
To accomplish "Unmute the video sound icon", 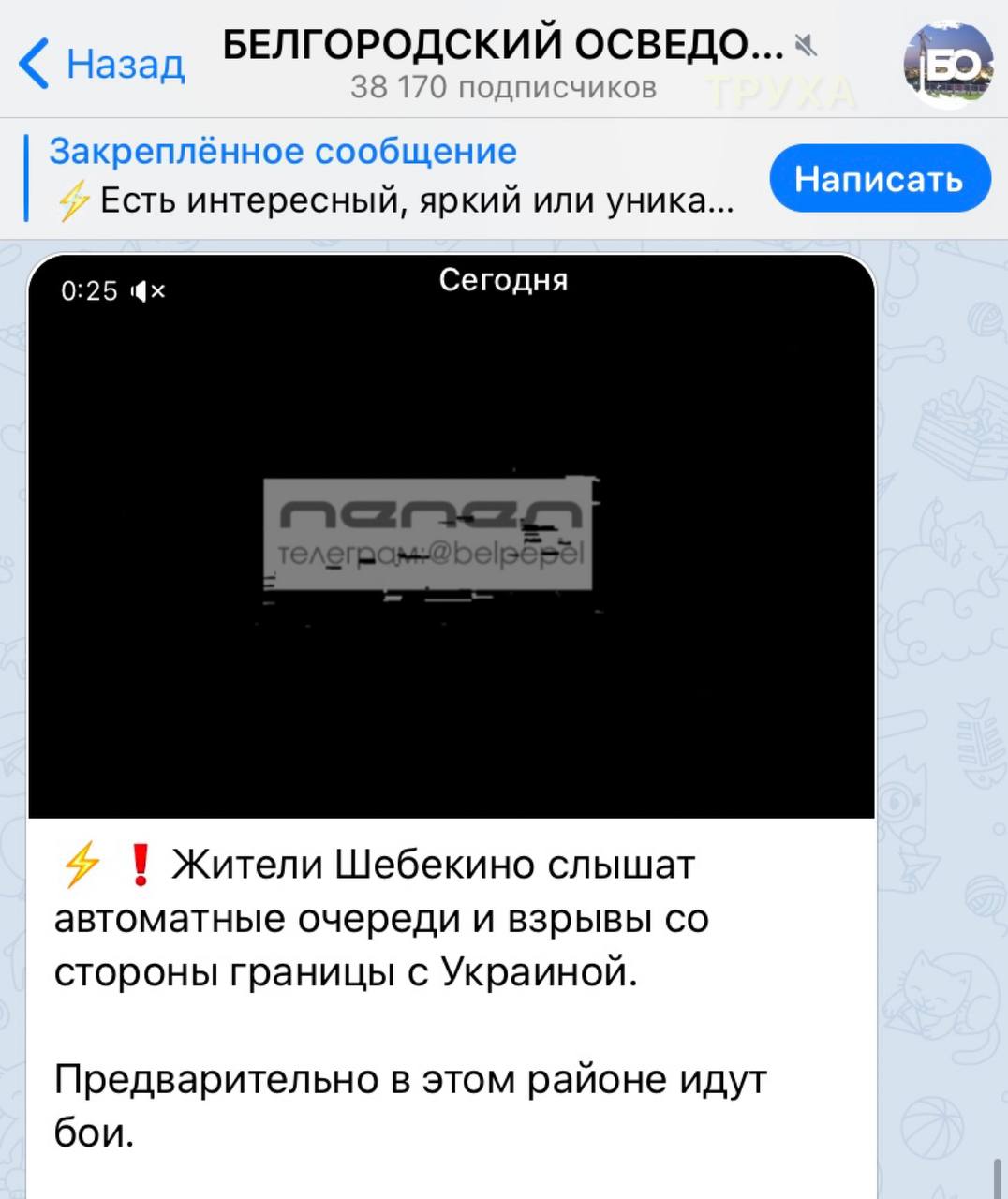I will 149,291.
